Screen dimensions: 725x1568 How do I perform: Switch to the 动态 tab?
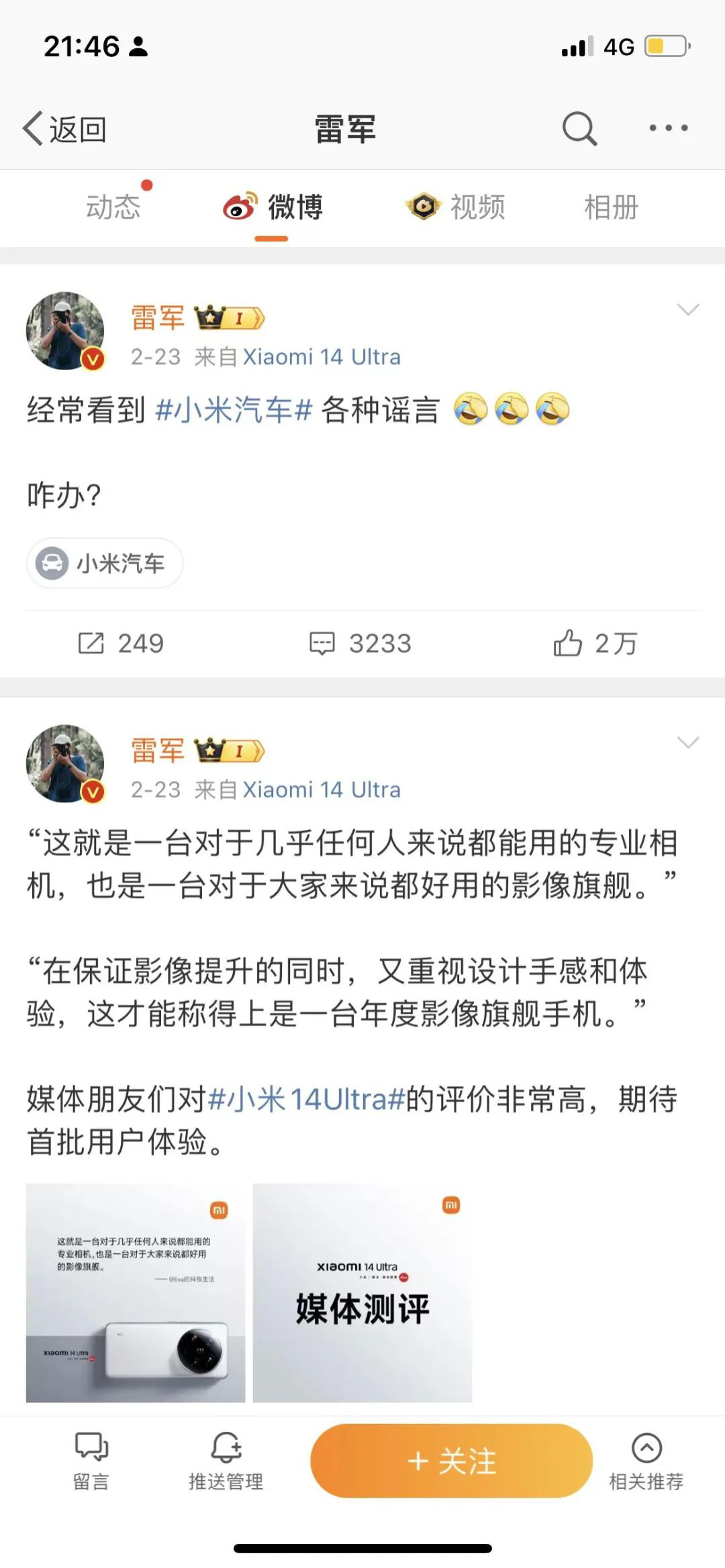pyautogui.click(x=113, y=207)
